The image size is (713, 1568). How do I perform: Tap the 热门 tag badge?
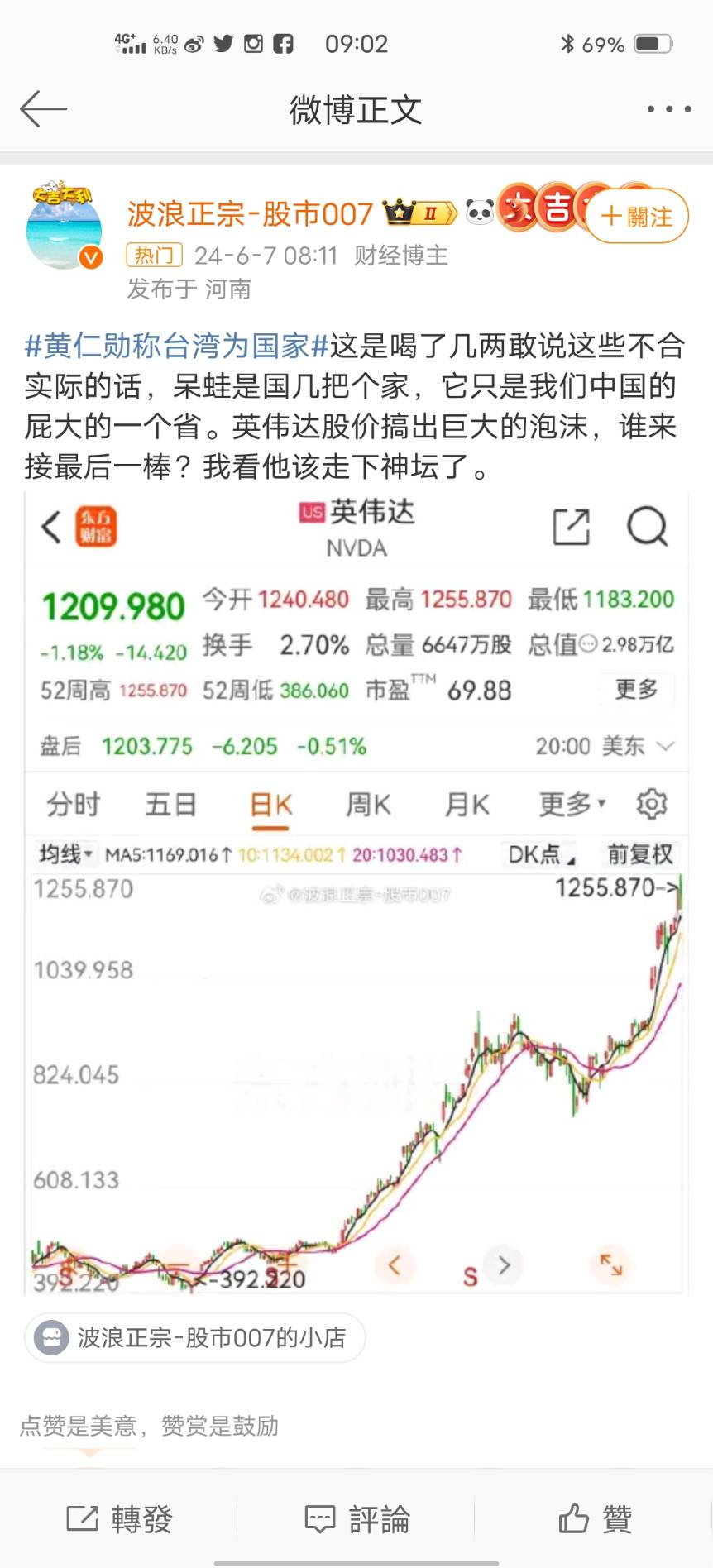154,256
